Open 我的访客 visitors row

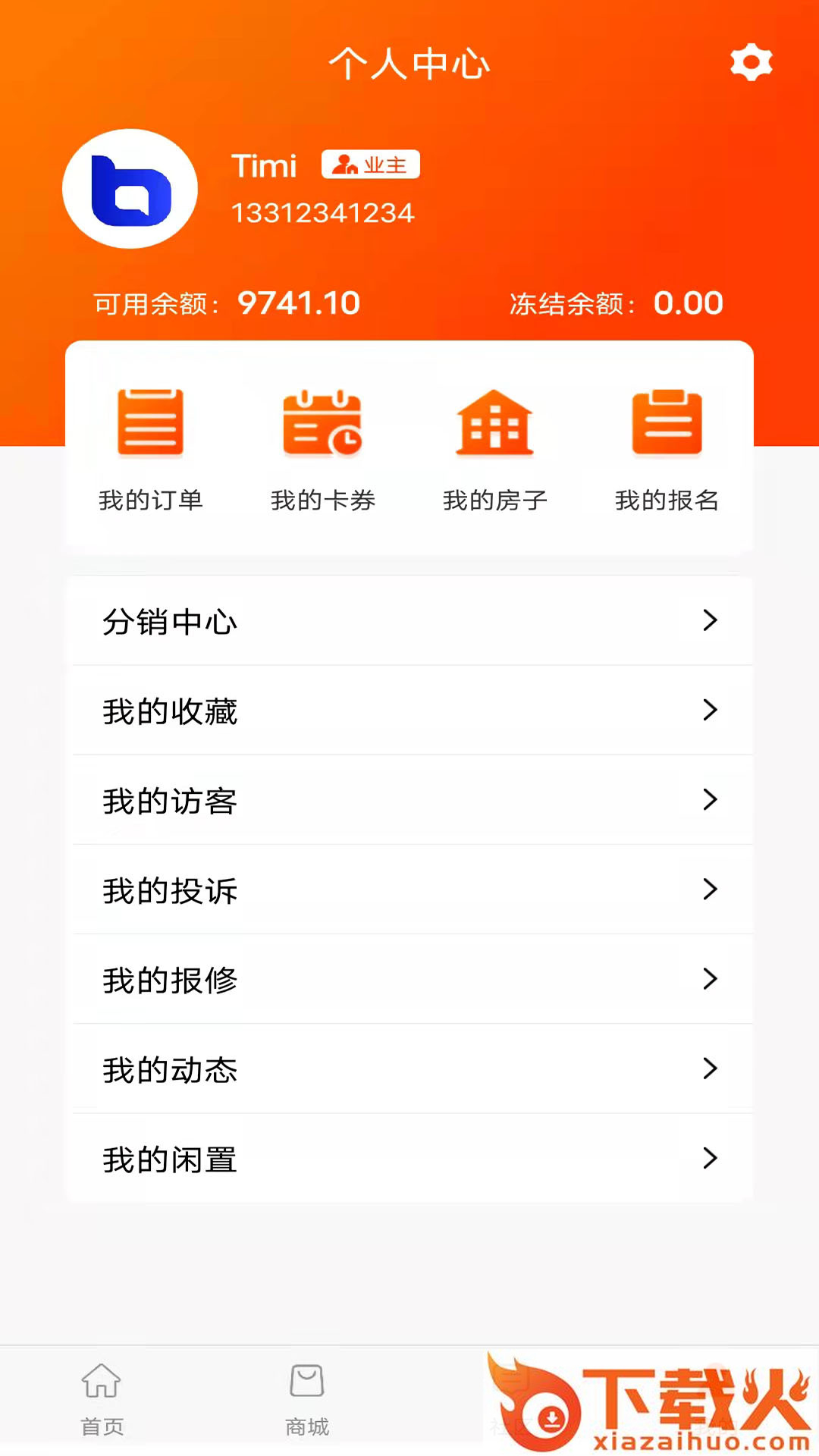pos(409,800)
